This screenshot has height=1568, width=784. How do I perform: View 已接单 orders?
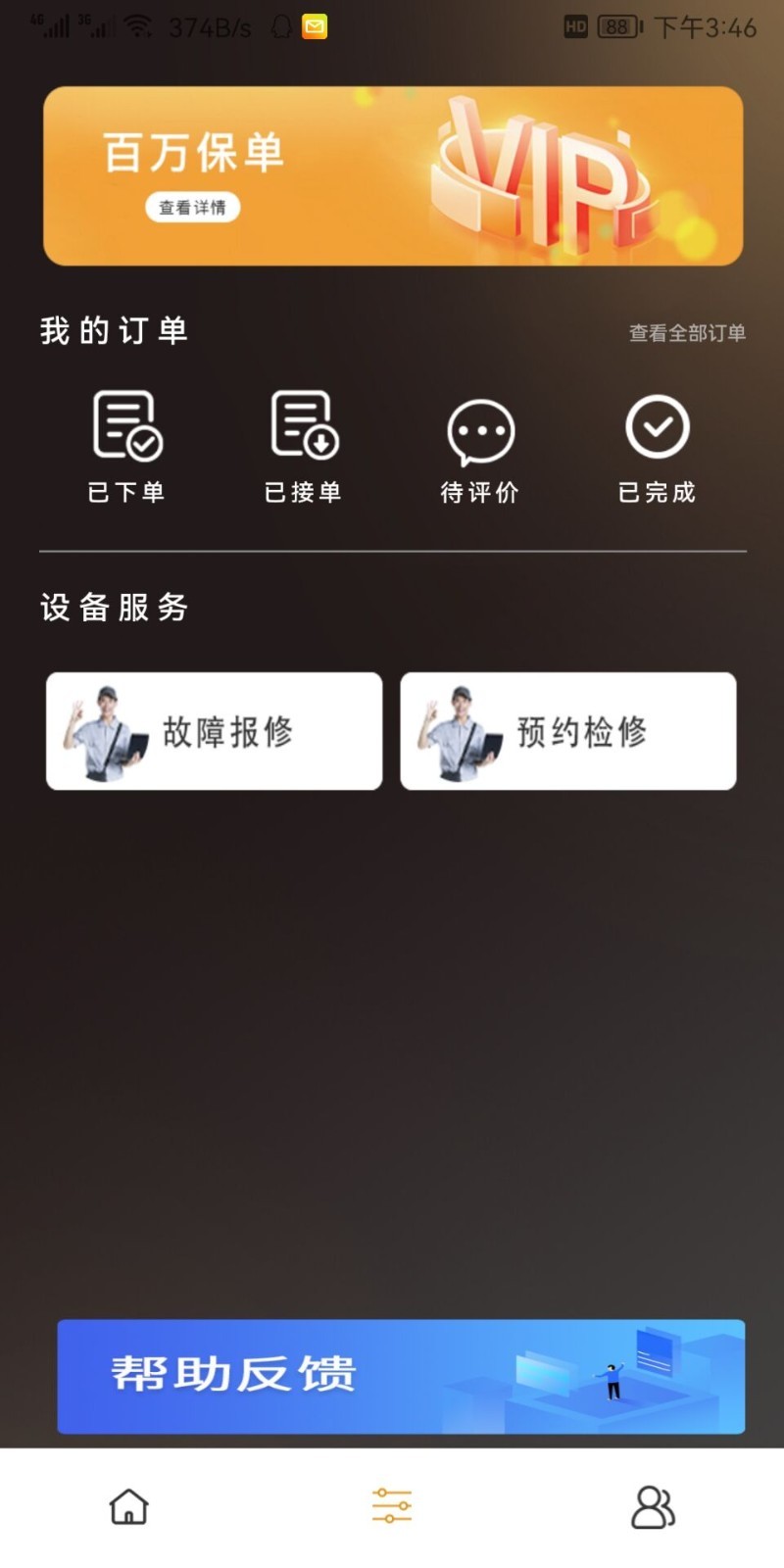pyautogui.click(x=304, y=447)
